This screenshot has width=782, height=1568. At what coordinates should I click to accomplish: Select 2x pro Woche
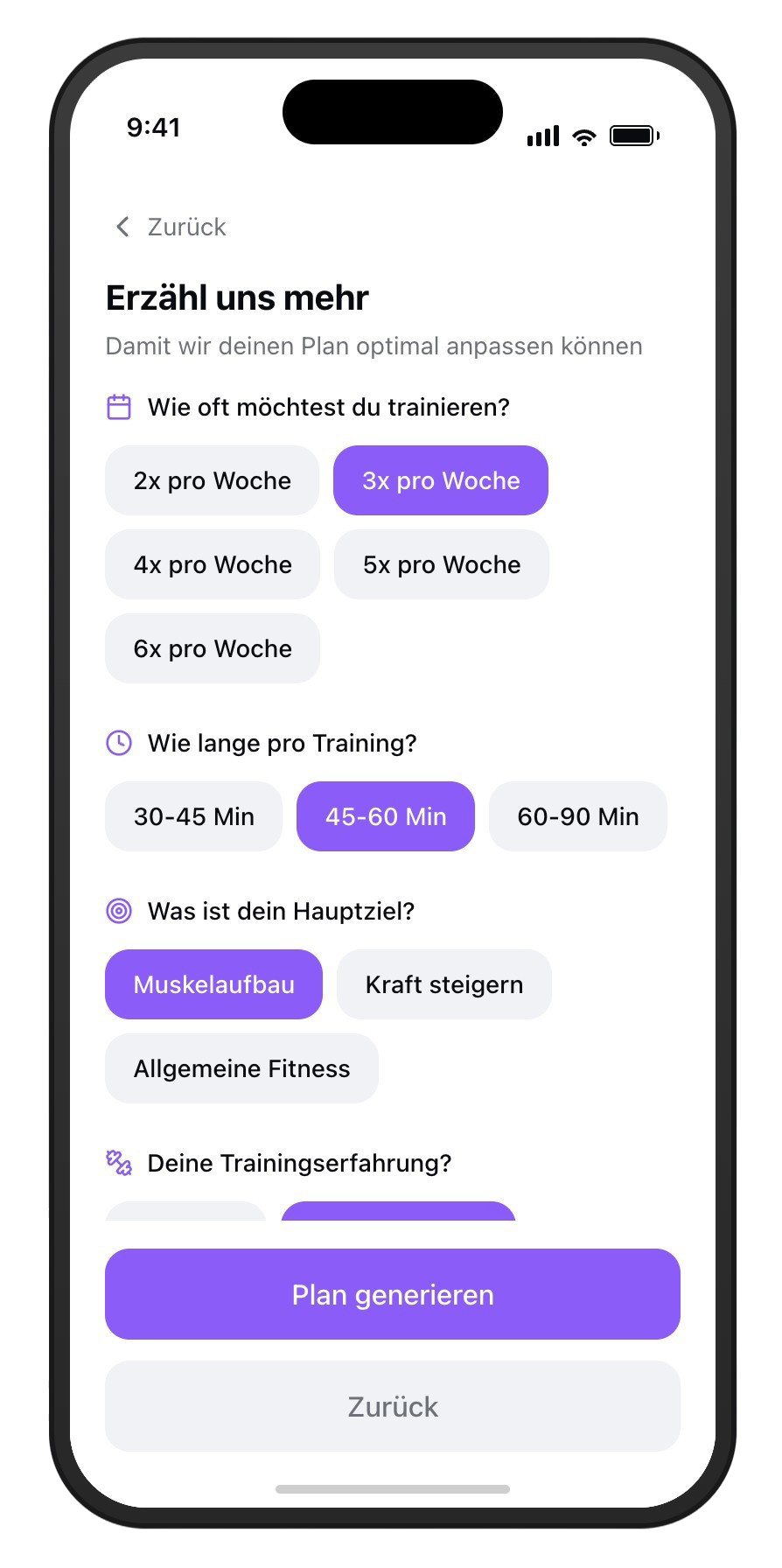(212, 480)
